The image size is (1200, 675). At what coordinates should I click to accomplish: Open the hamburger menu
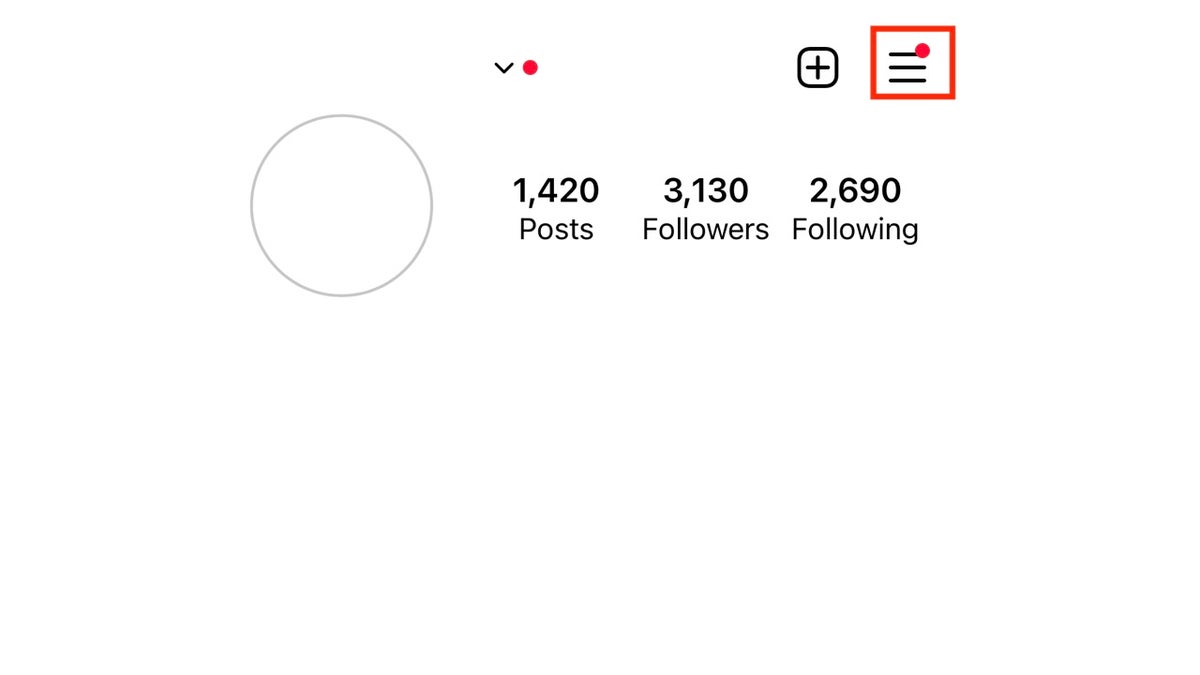pyautogui.click(x=908, y=67)
